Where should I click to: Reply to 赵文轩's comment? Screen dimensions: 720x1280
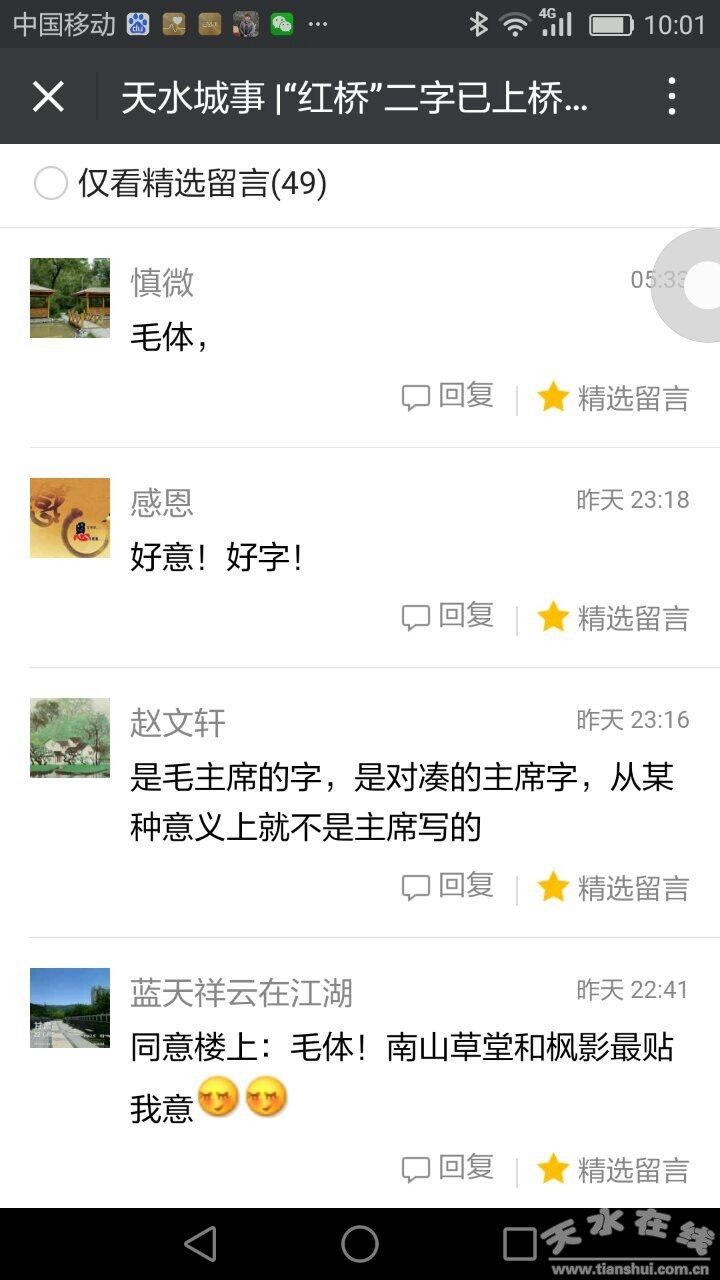point(448,887)
